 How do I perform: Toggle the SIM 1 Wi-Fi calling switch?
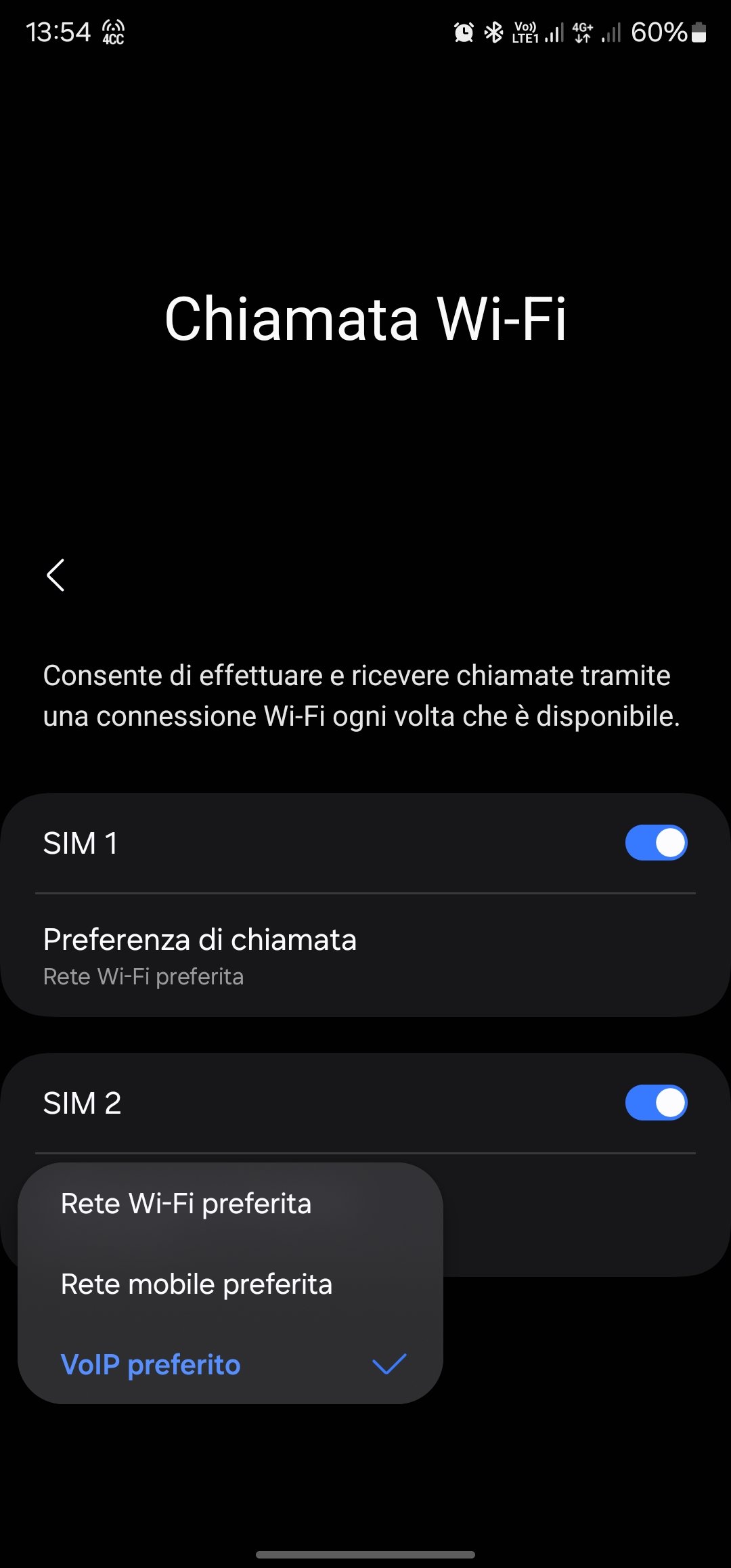point(655,843)
